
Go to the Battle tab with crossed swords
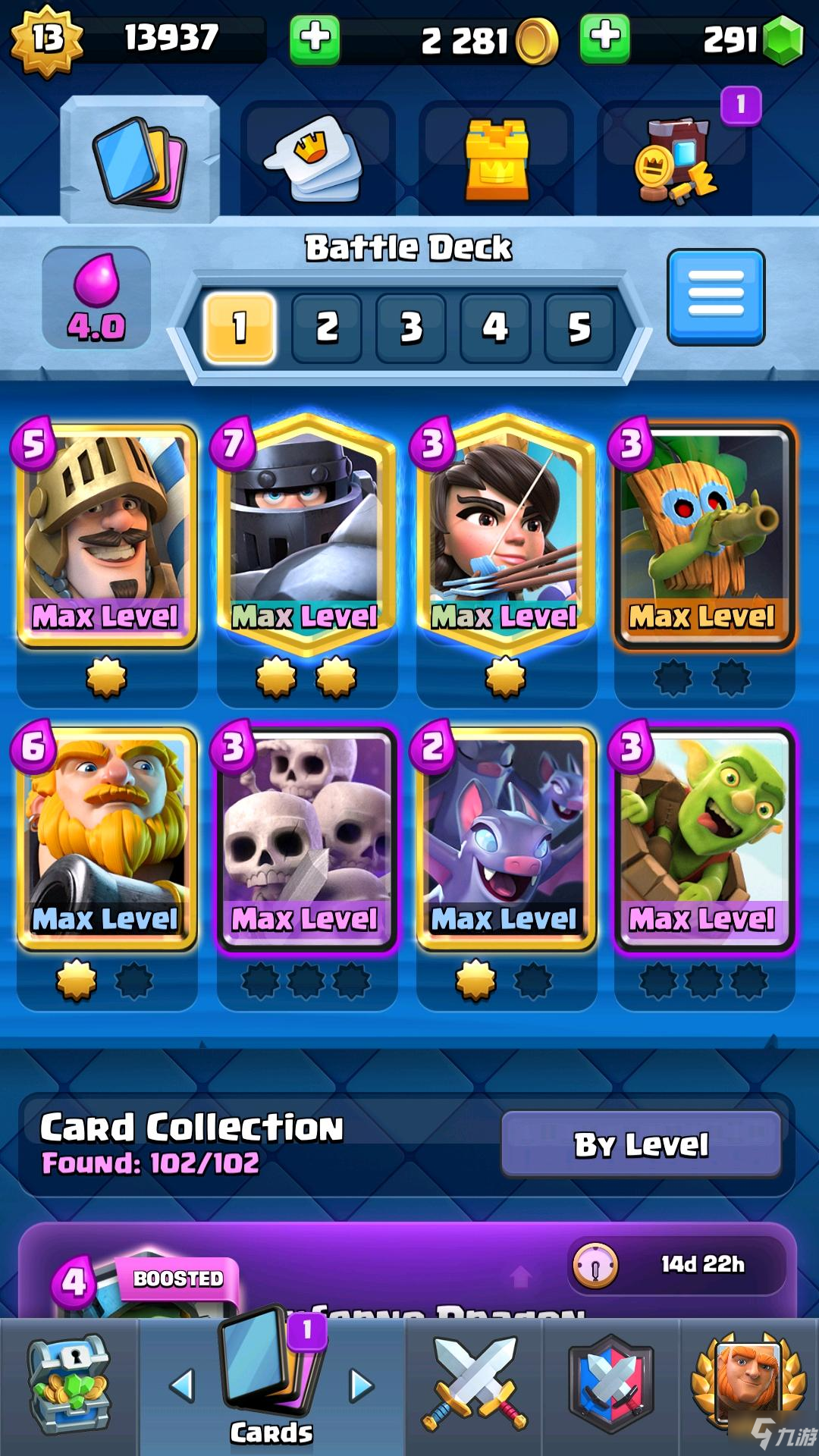point(474,1384)
